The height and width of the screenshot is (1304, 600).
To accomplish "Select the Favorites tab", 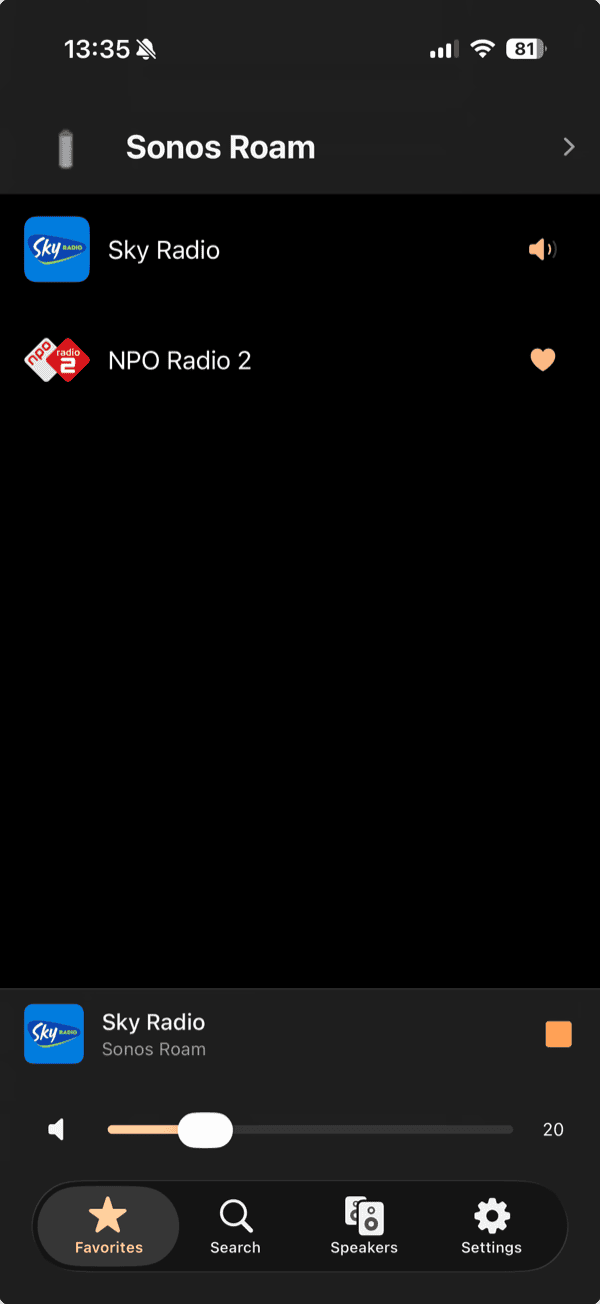I will 108,1227.
